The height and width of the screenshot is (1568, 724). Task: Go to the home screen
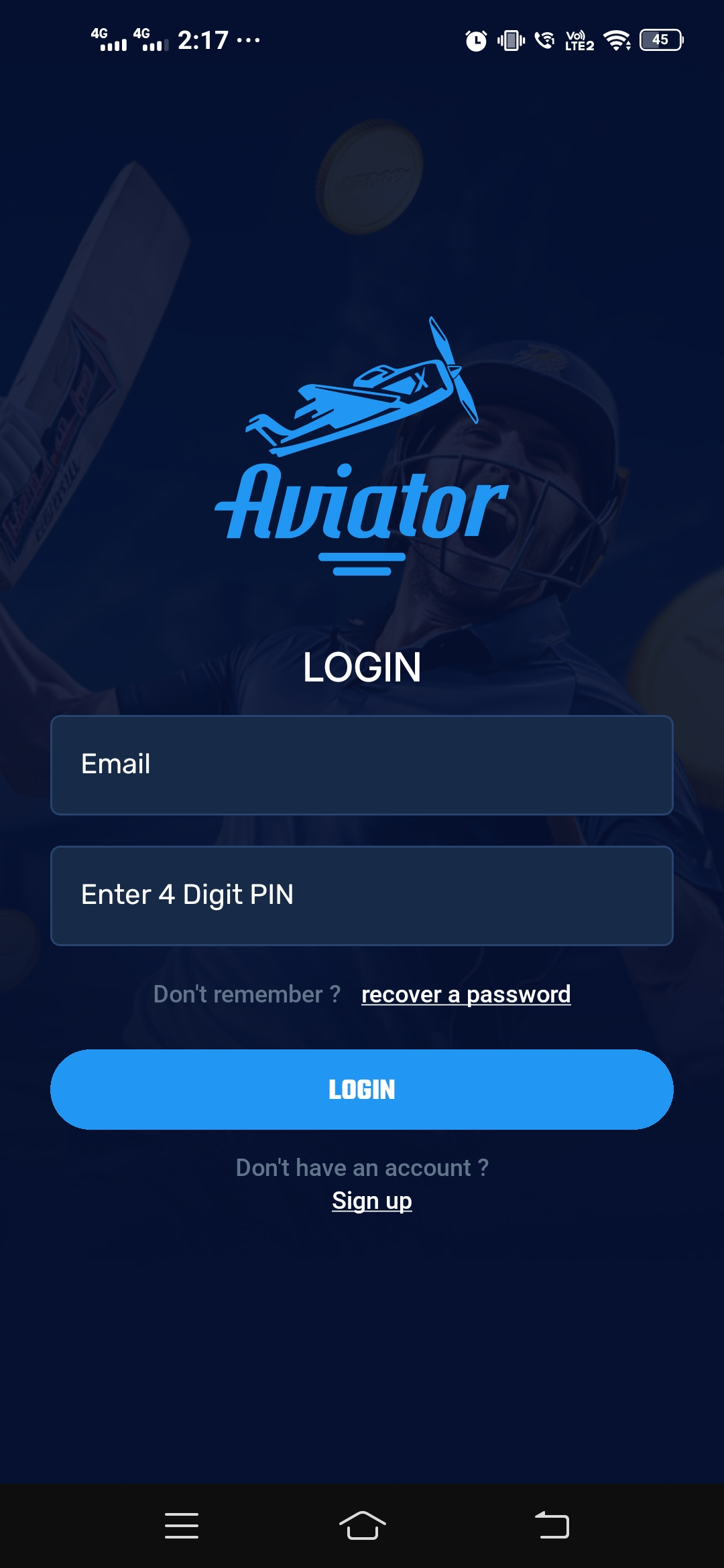pyautogui.click(x=362, y=1526)
